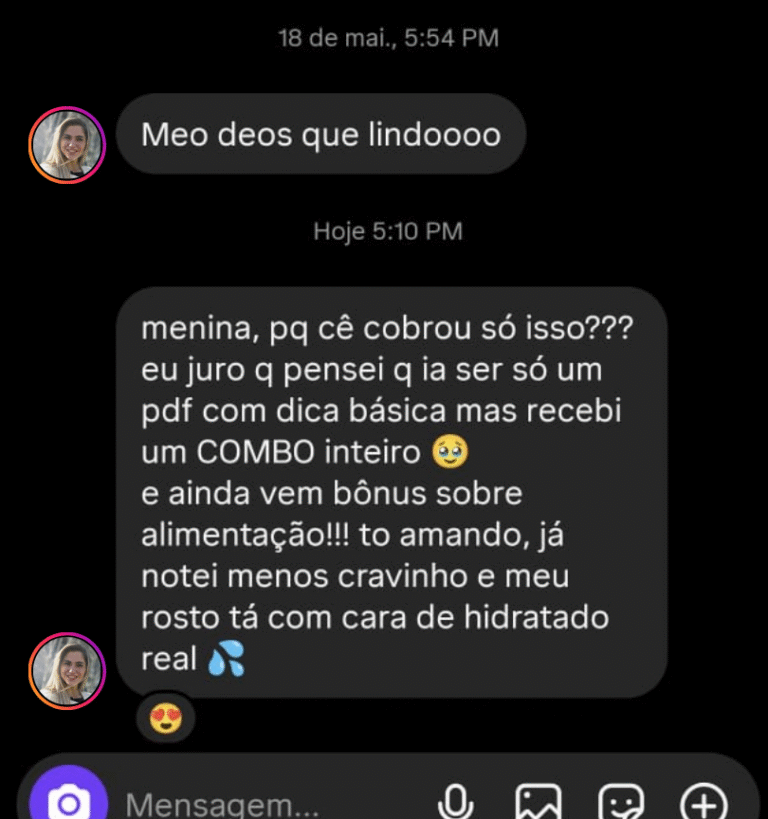The width and height of the screenshot is (768, 819).
Task: View the heart-eyes reaction under the message
Action: tap(166, 718)
